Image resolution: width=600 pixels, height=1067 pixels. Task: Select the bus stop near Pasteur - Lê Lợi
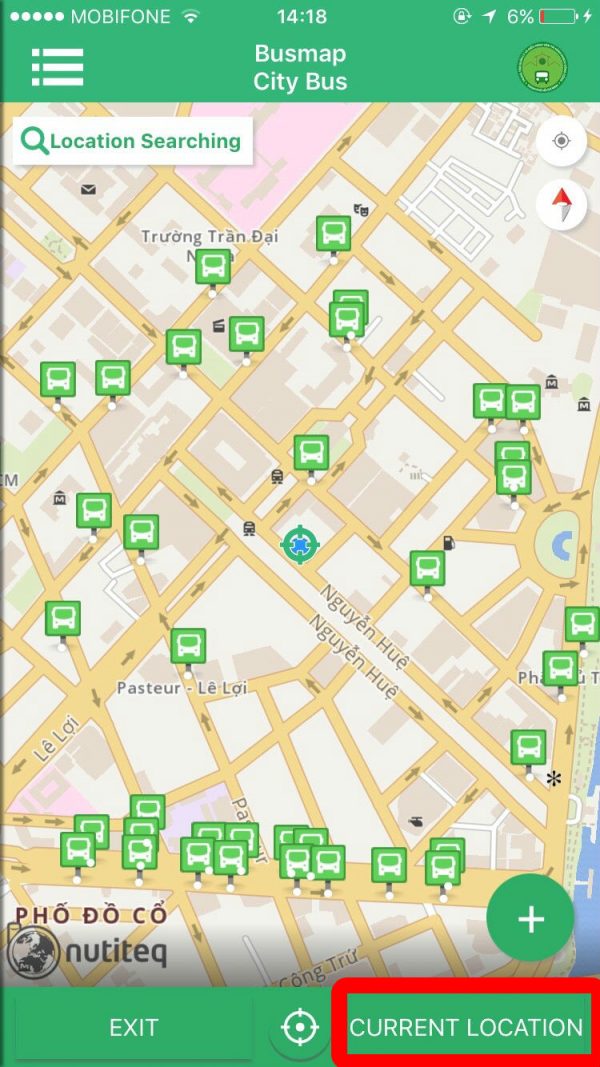click(x=188, y=648)
